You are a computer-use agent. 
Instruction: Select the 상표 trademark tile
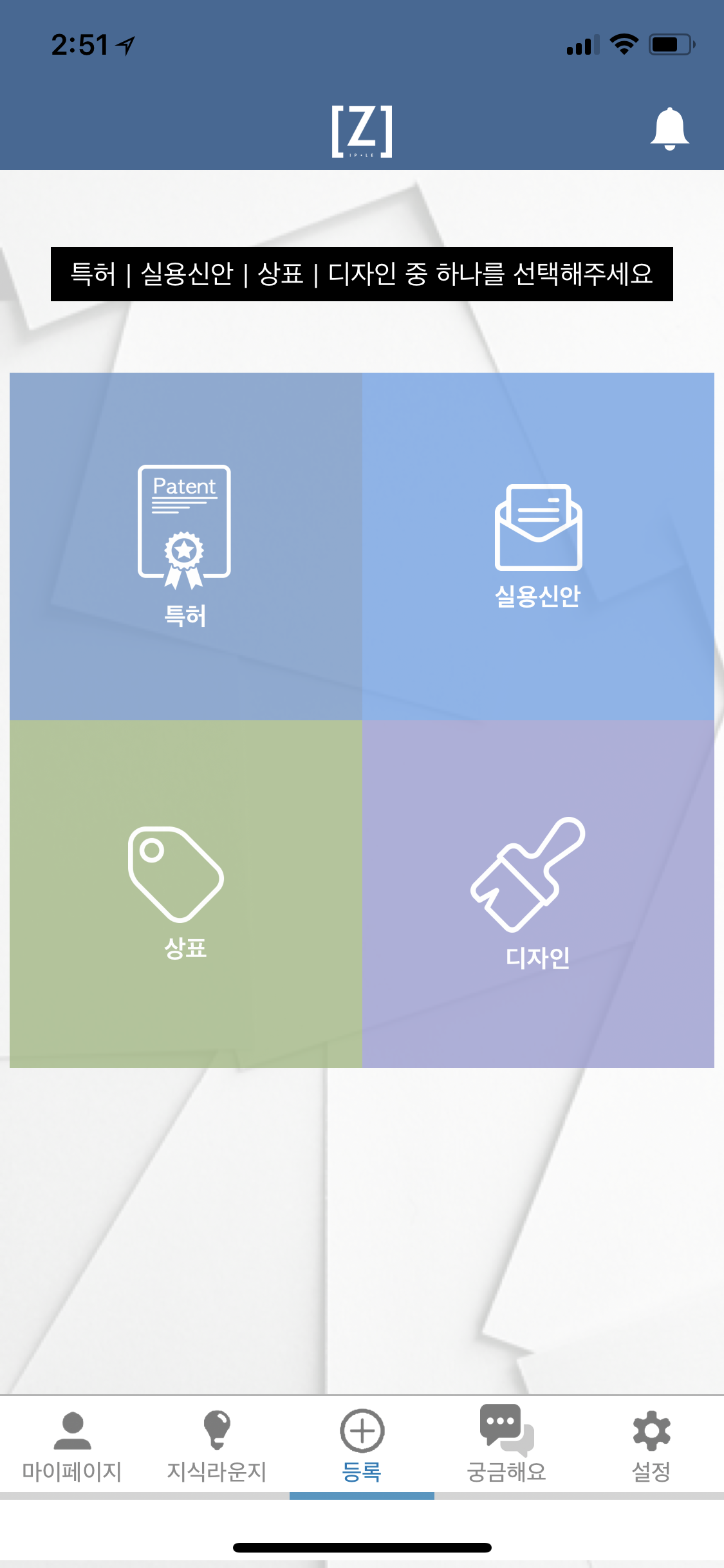pyautogui.click(x=186, y=894)
